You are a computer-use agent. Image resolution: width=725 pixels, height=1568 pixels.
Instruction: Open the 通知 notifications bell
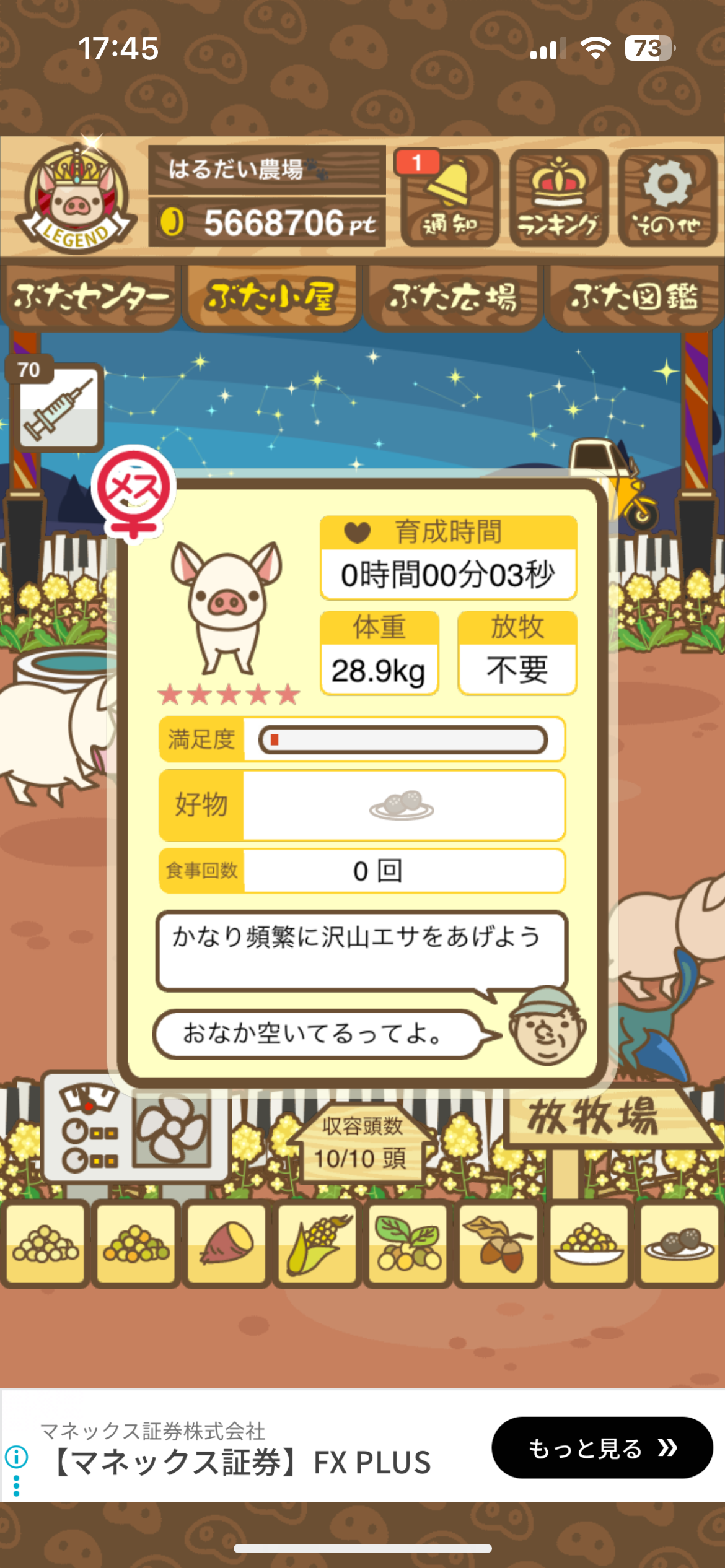click(x=449, y=198)
